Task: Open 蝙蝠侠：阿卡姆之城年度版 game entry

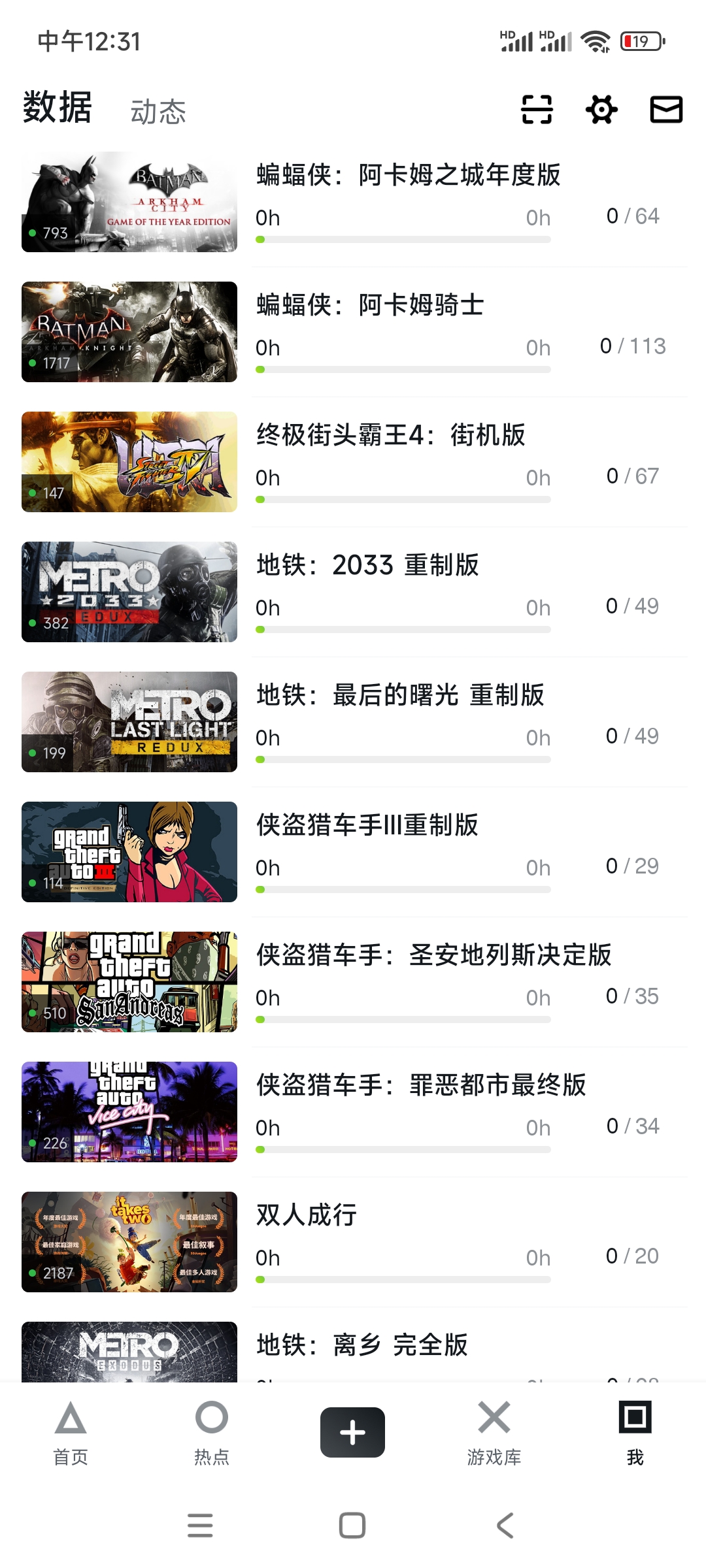Action: click(x=408, y=175)
